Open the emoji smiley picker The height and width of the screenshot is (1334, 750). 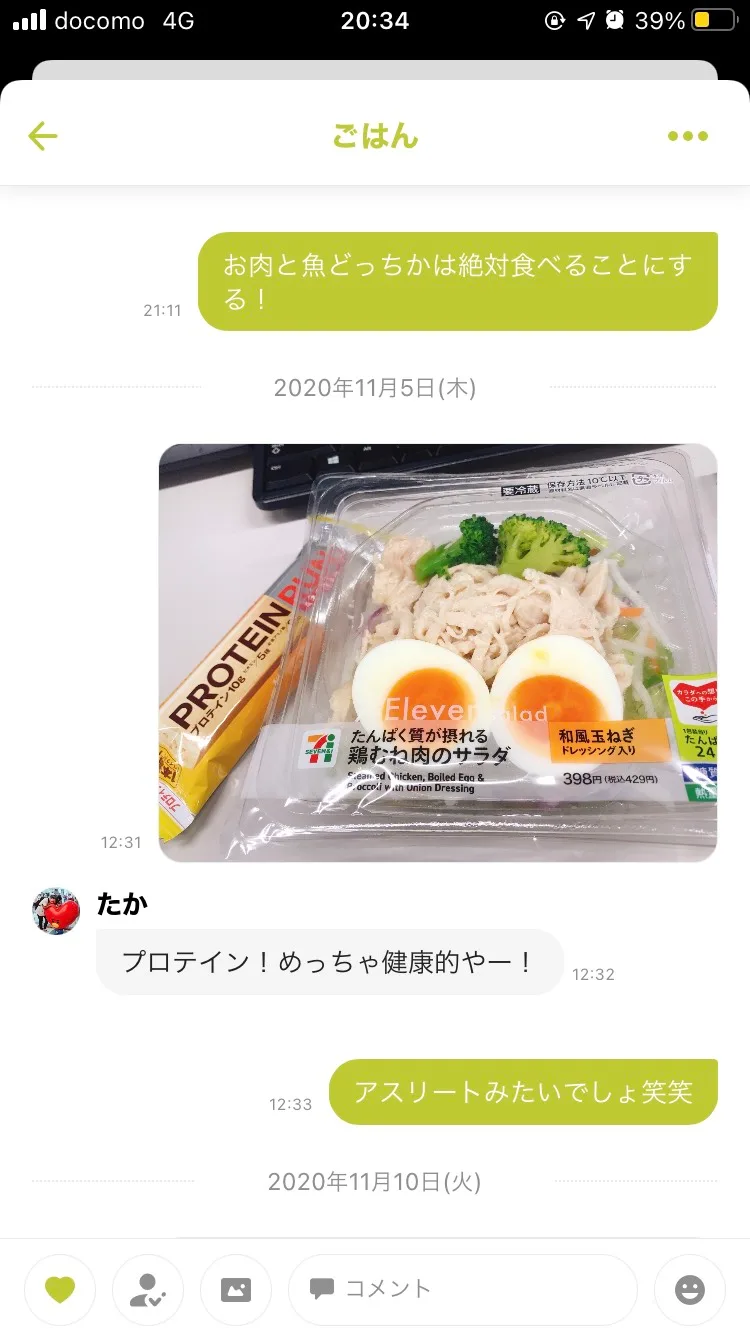tap(690, 1290)
